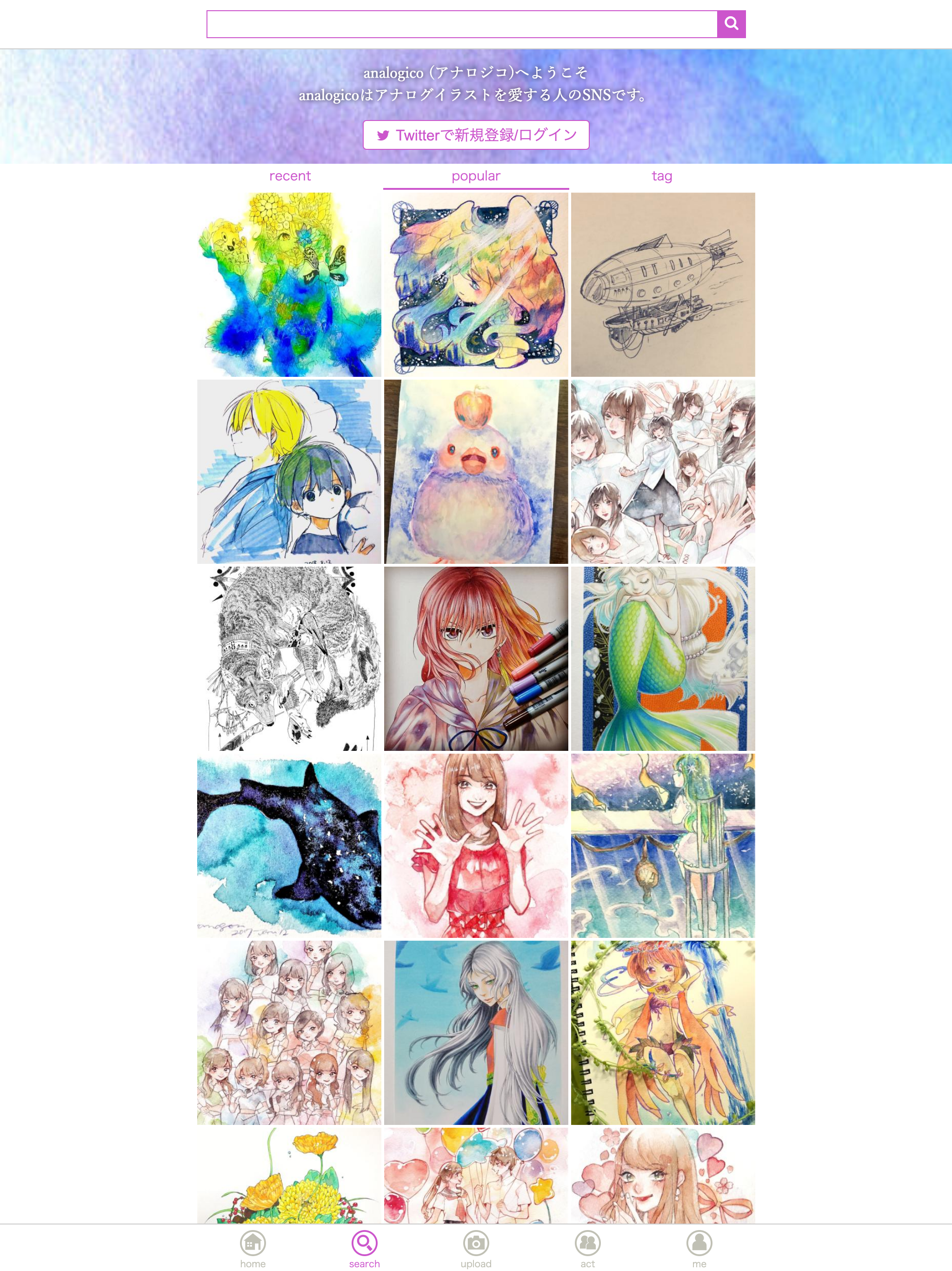Open the green mermaid illustration
Screen dimensions: 952x1271
point(662,658)
